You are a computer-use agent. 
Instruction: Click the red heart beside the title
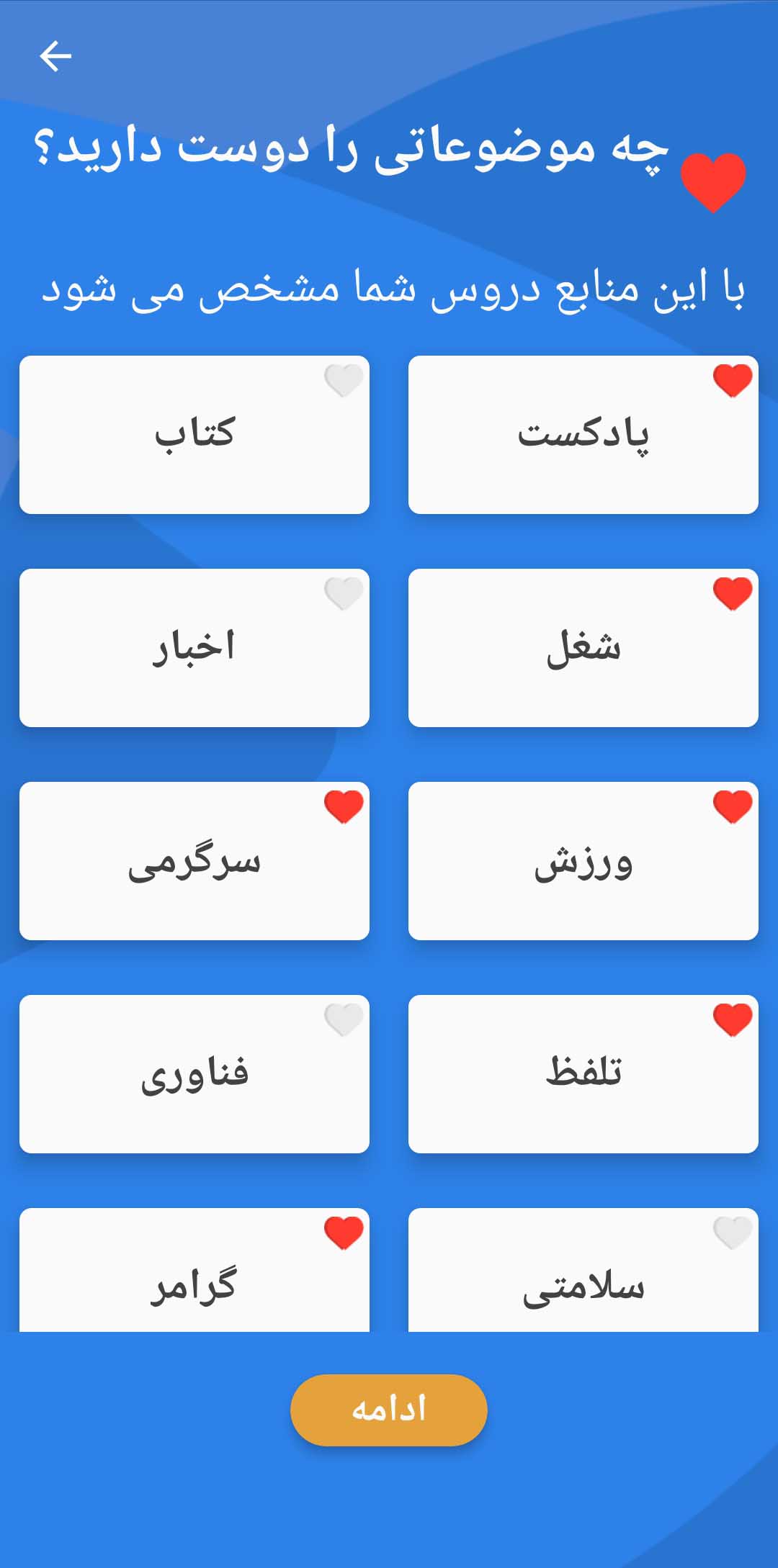click(713, 179)
